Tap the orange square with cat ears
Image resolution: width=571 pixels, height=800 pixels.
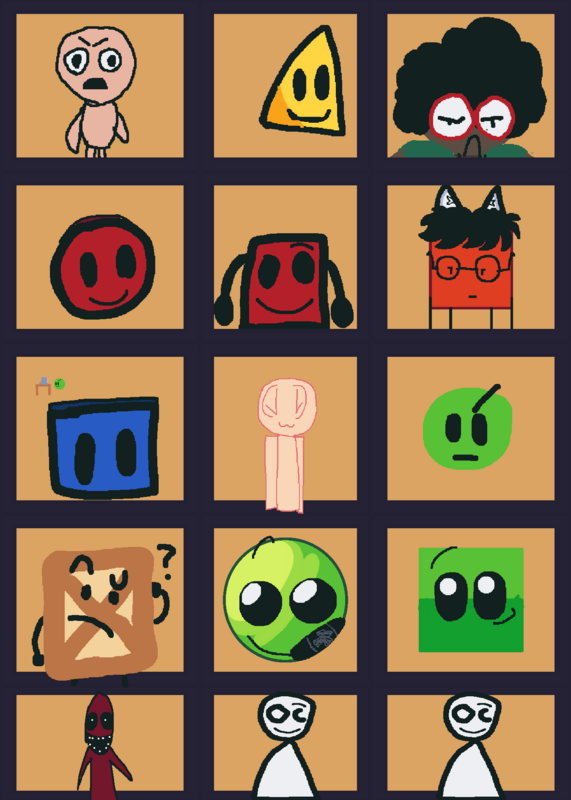point(470,257)
